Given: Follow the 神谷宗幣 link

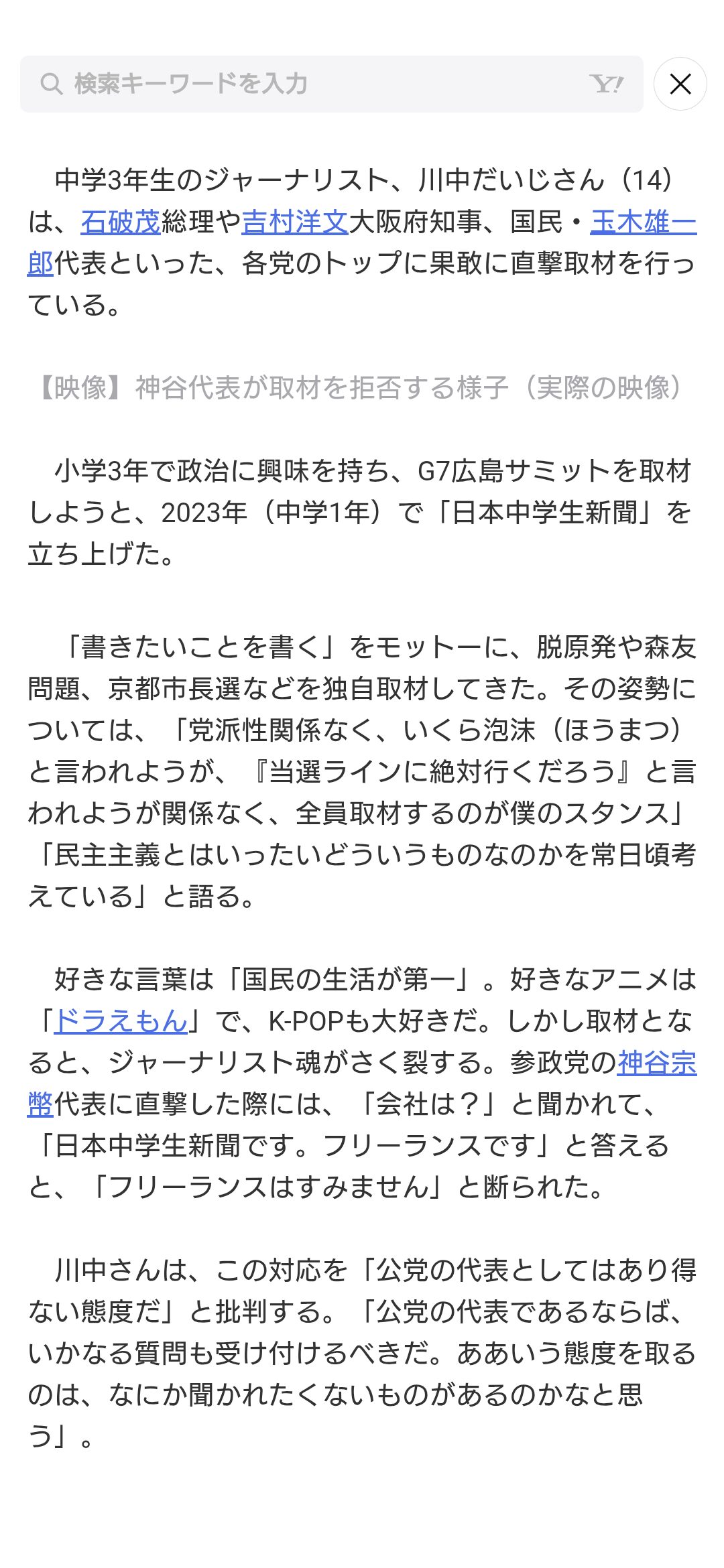Looking at the screenshot, I should (x=657, y=1063).
